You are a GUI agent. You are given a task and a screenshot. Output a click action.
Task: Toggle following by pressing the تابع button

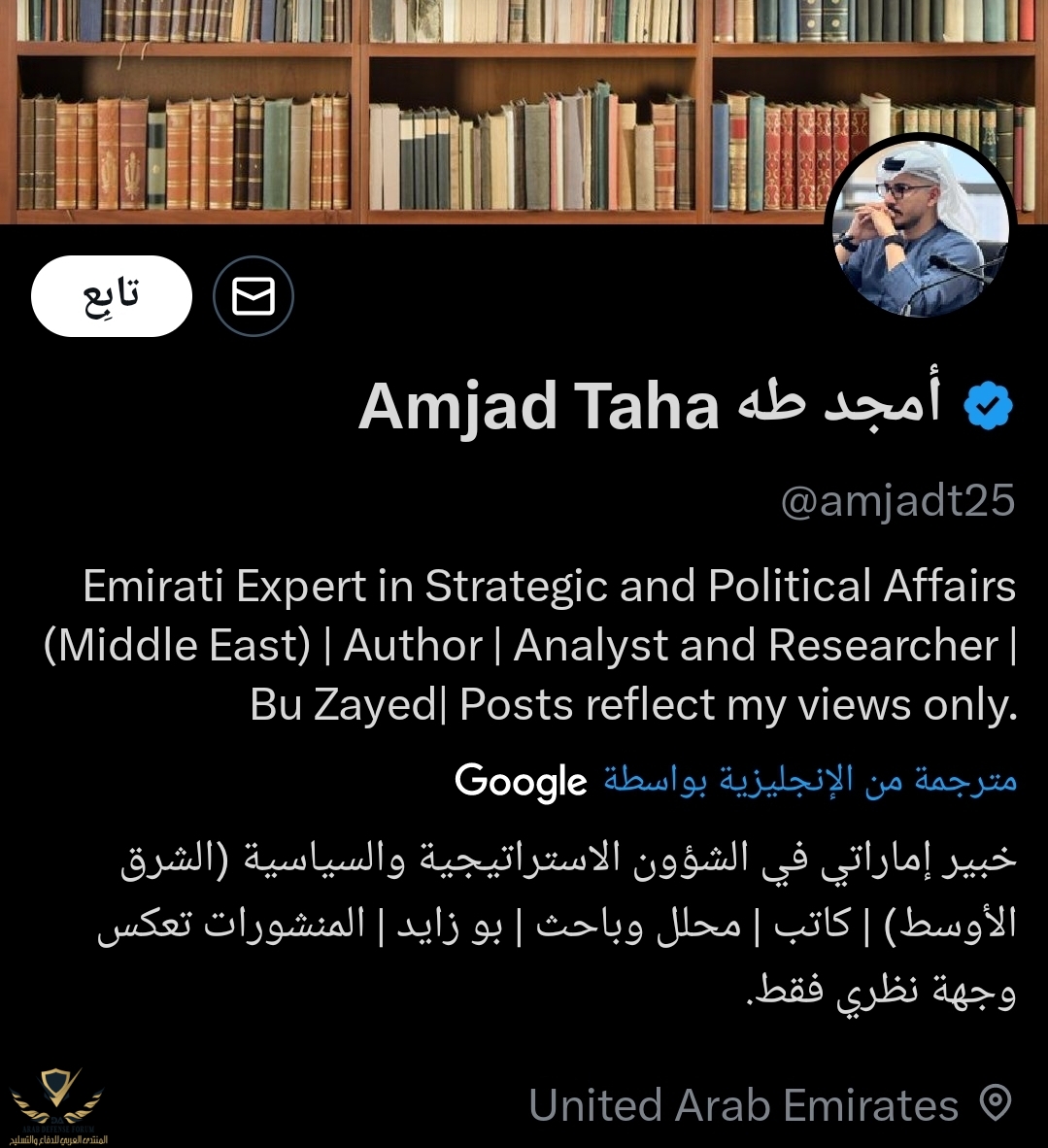click(x=111, y=296)
